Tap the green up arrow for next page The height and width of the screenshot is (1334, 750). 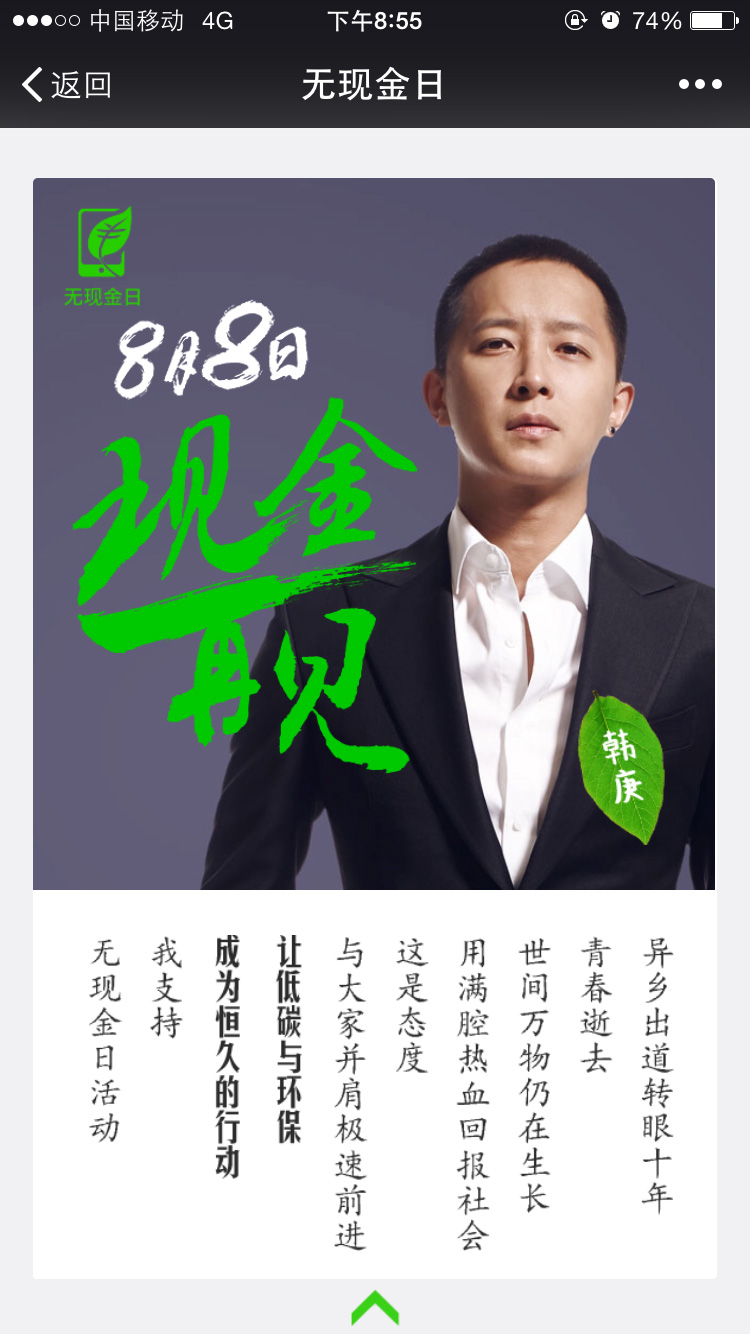pos(375,1307)
